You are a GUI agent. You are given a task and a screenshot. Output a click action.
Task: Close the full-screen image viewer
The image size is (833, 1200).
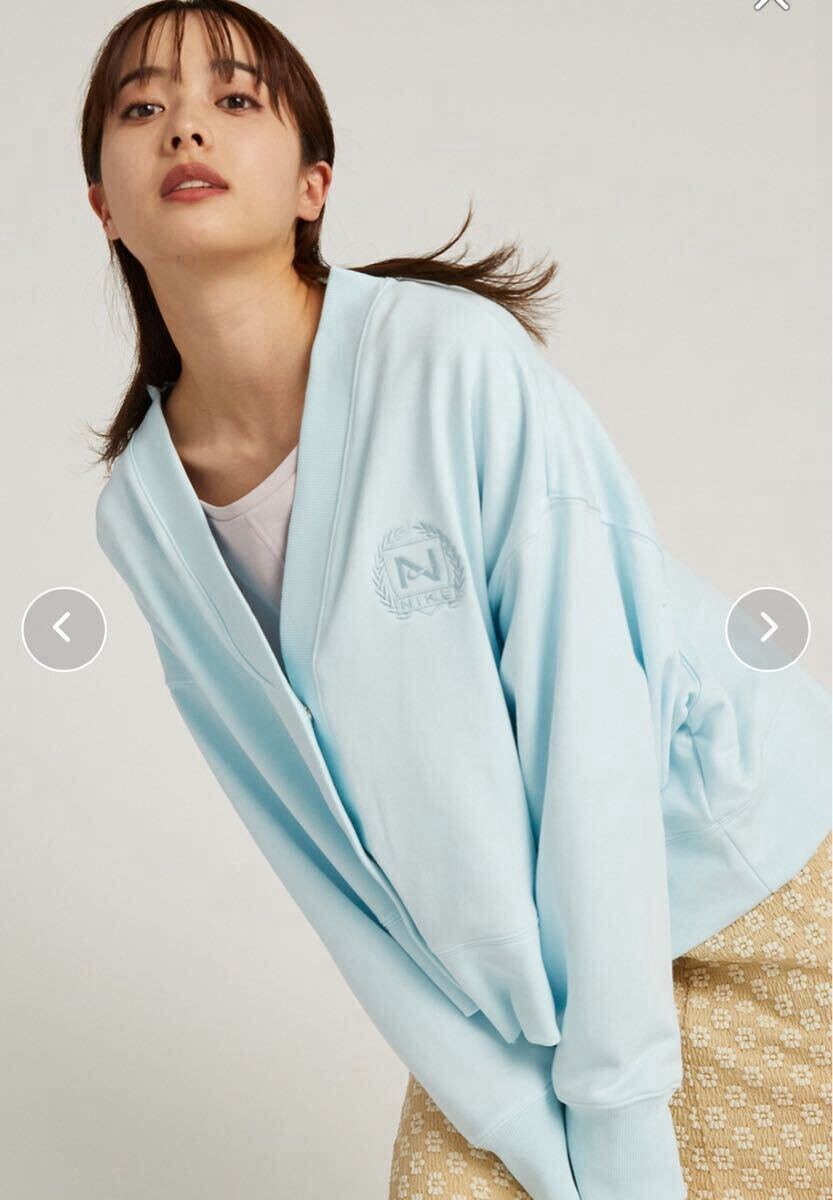click(771, 3)
